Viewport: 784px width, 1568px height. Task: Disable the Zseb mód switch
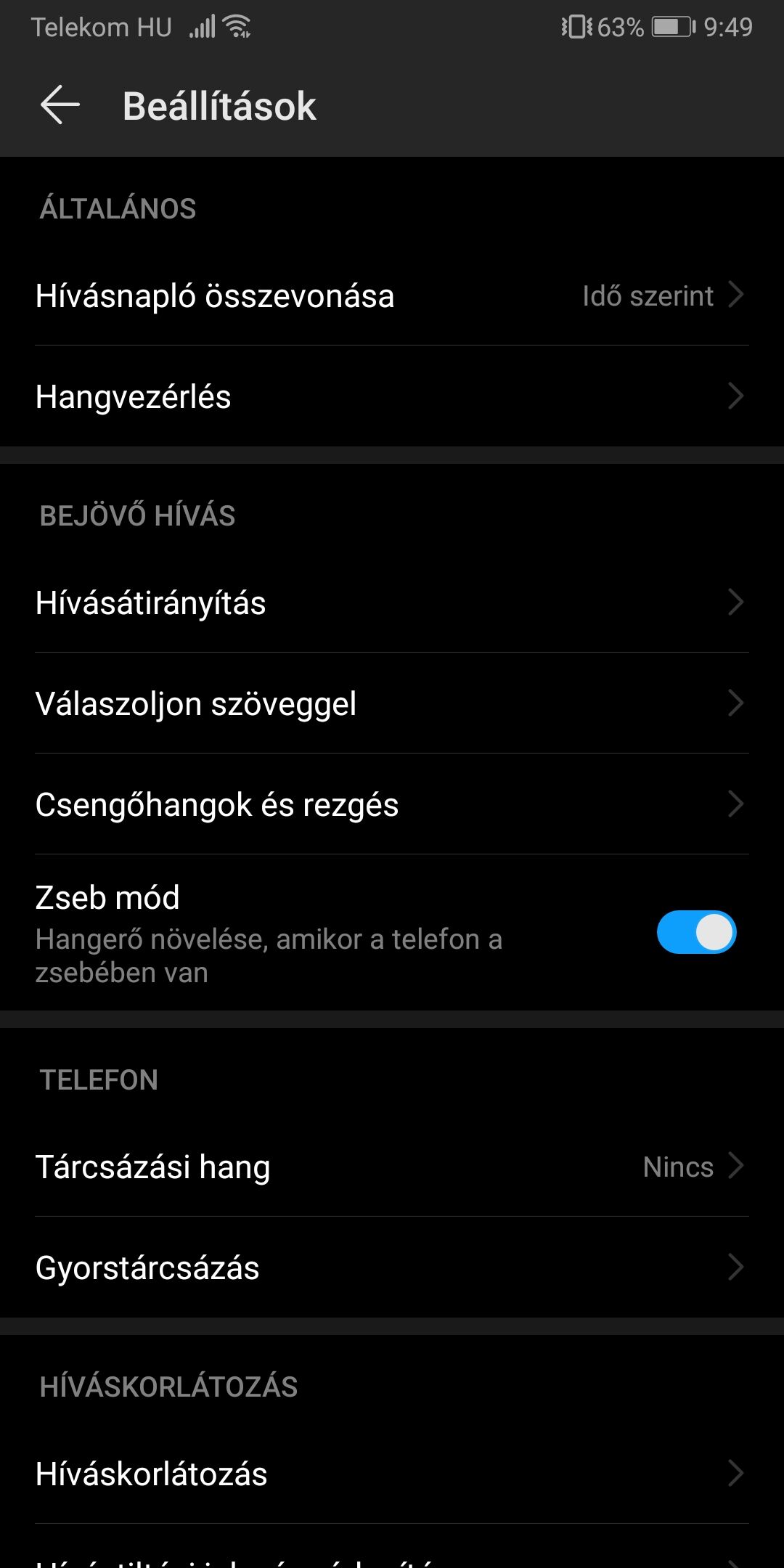[696, 932]
